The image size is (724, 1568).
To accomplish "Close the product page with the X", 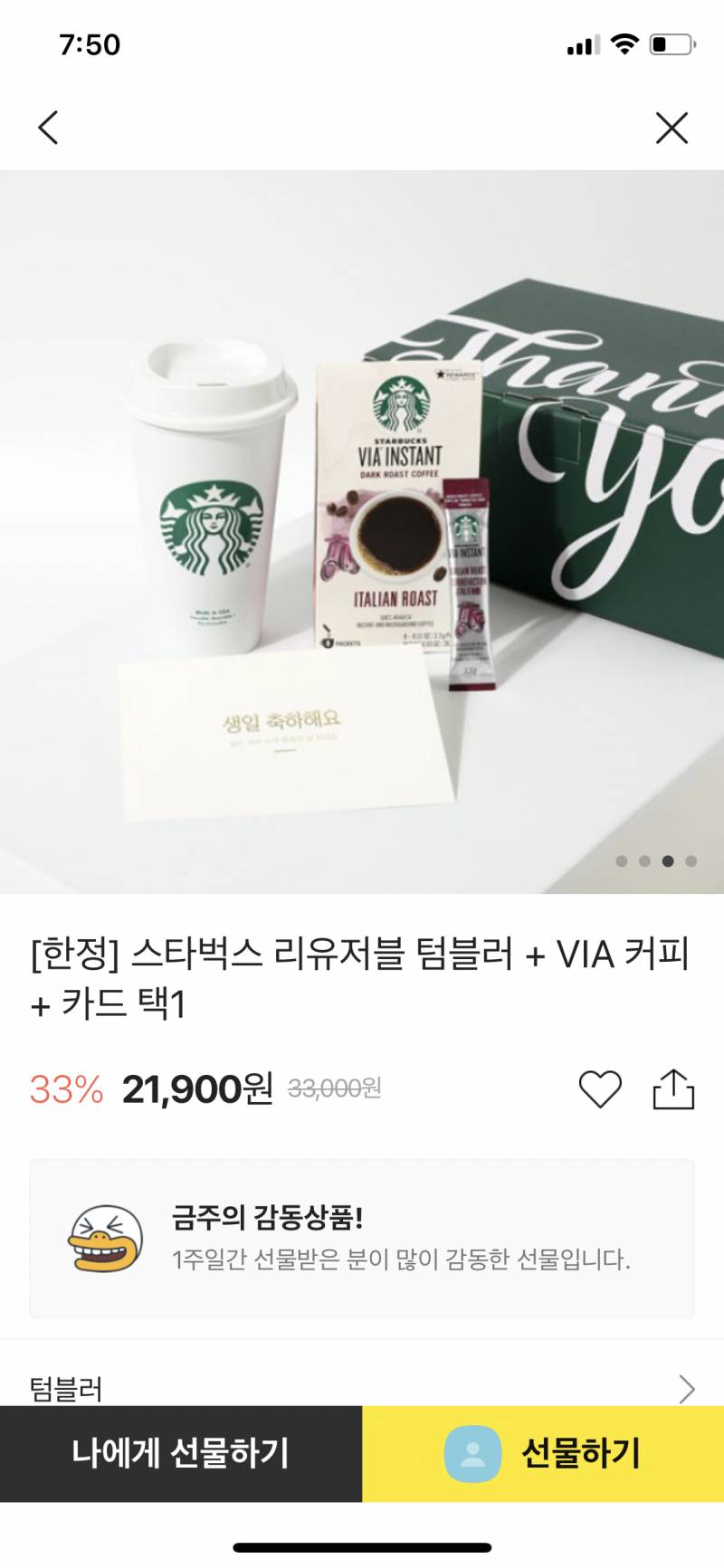I will (672, 128).
